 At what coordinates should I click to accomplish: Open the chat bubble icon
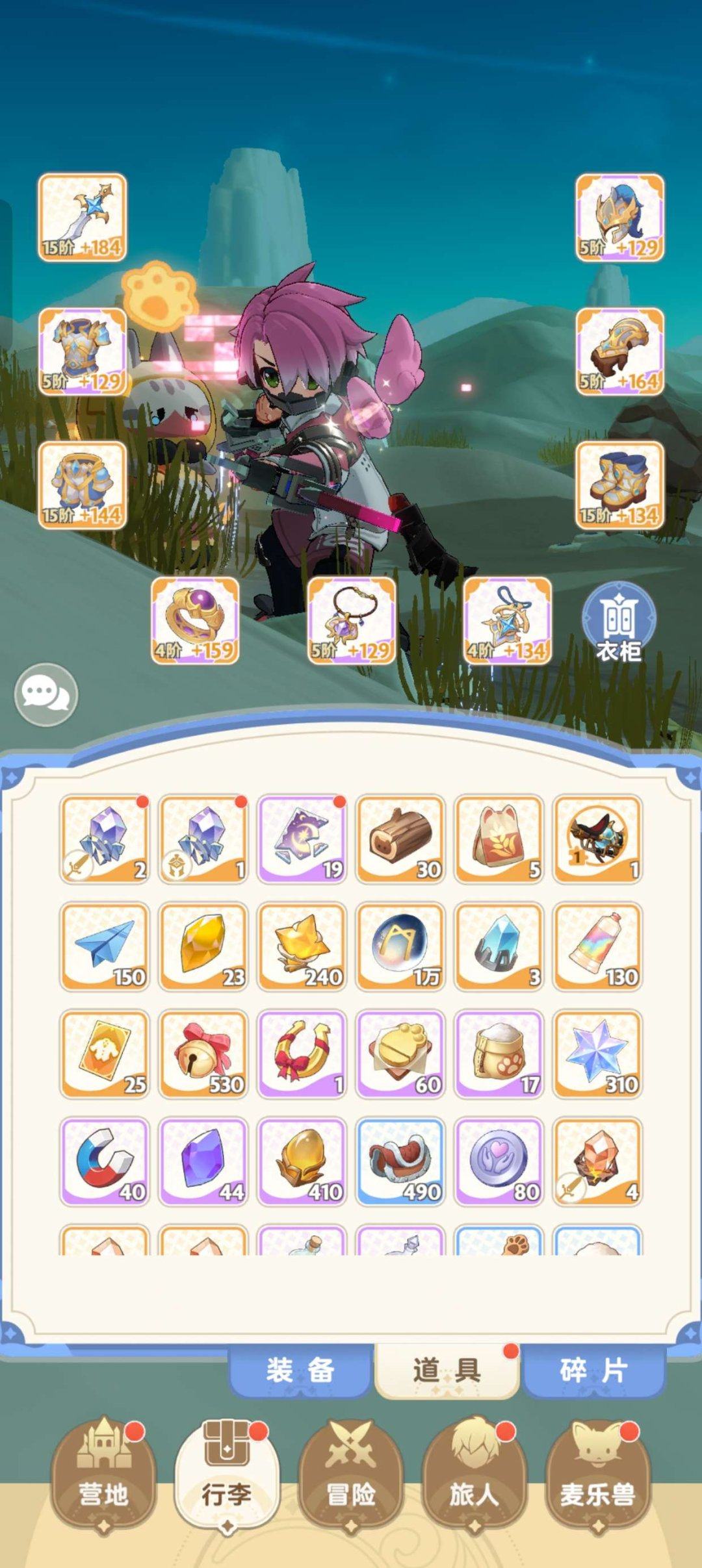pos(45,694)
